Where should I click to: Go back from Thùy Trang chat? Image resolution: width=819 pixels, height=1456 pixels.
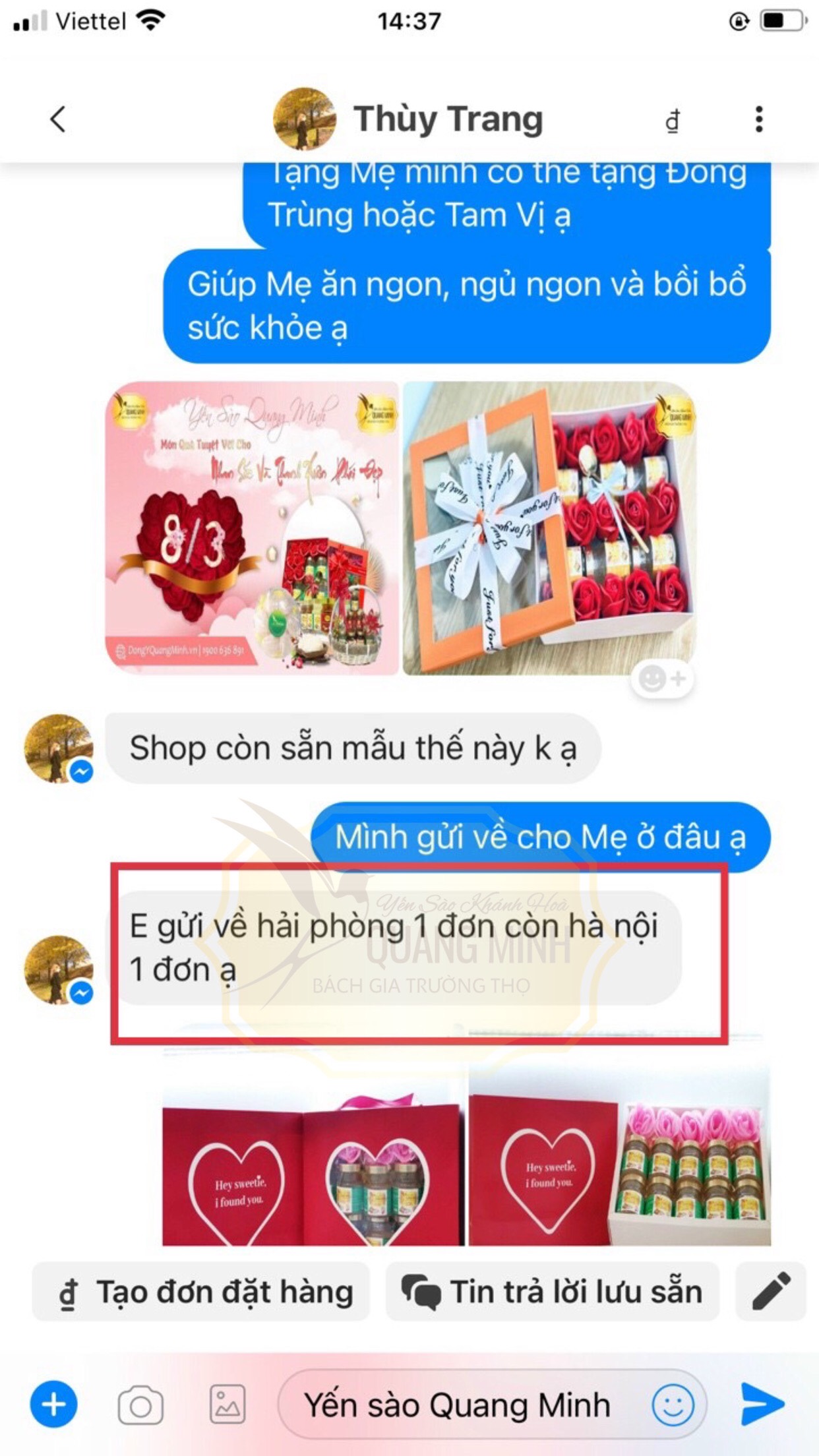click(58, 119)
